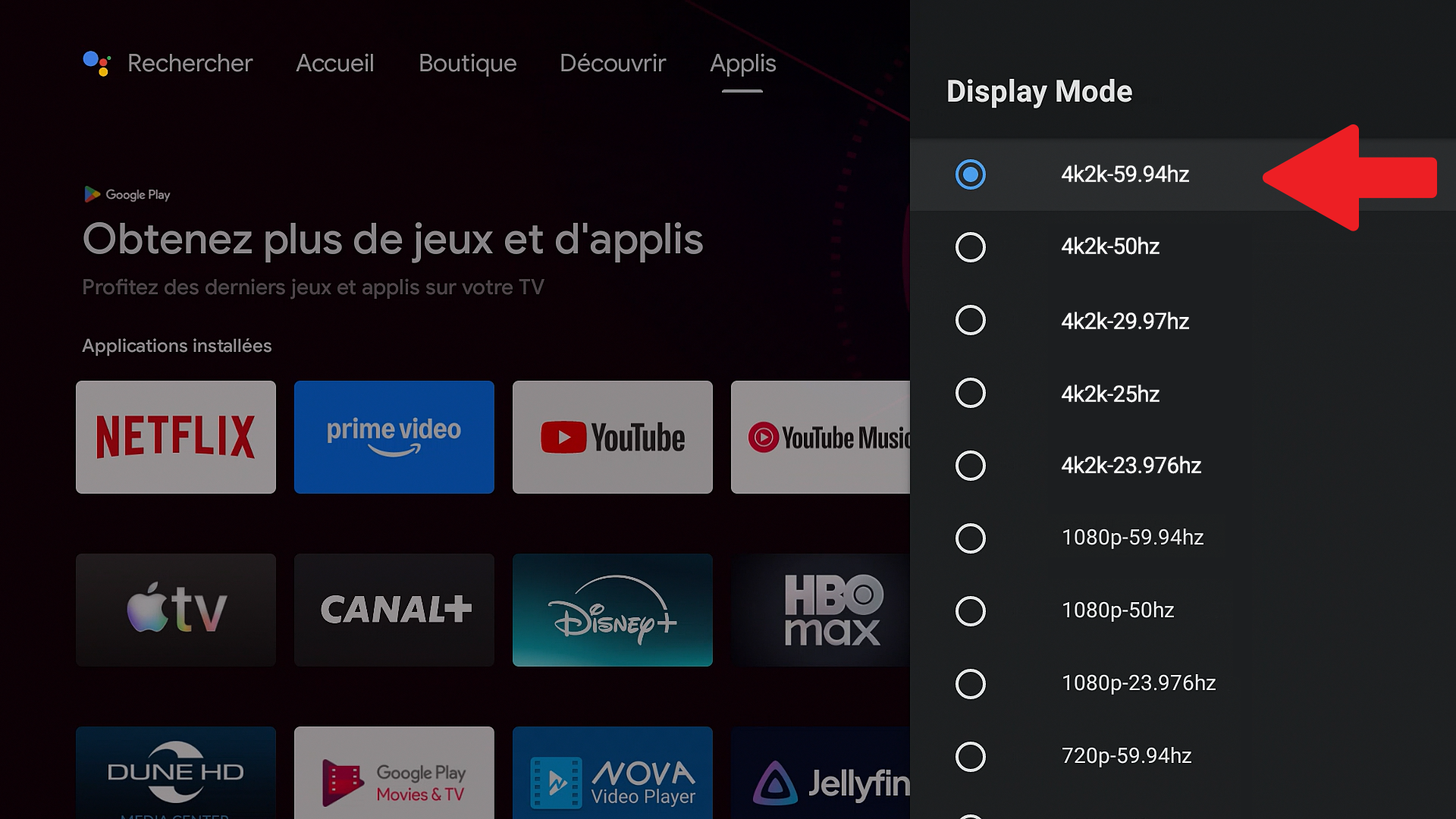Choose 1080p-23.976hz mode
1456x819 pixels.
point(1137,683)
